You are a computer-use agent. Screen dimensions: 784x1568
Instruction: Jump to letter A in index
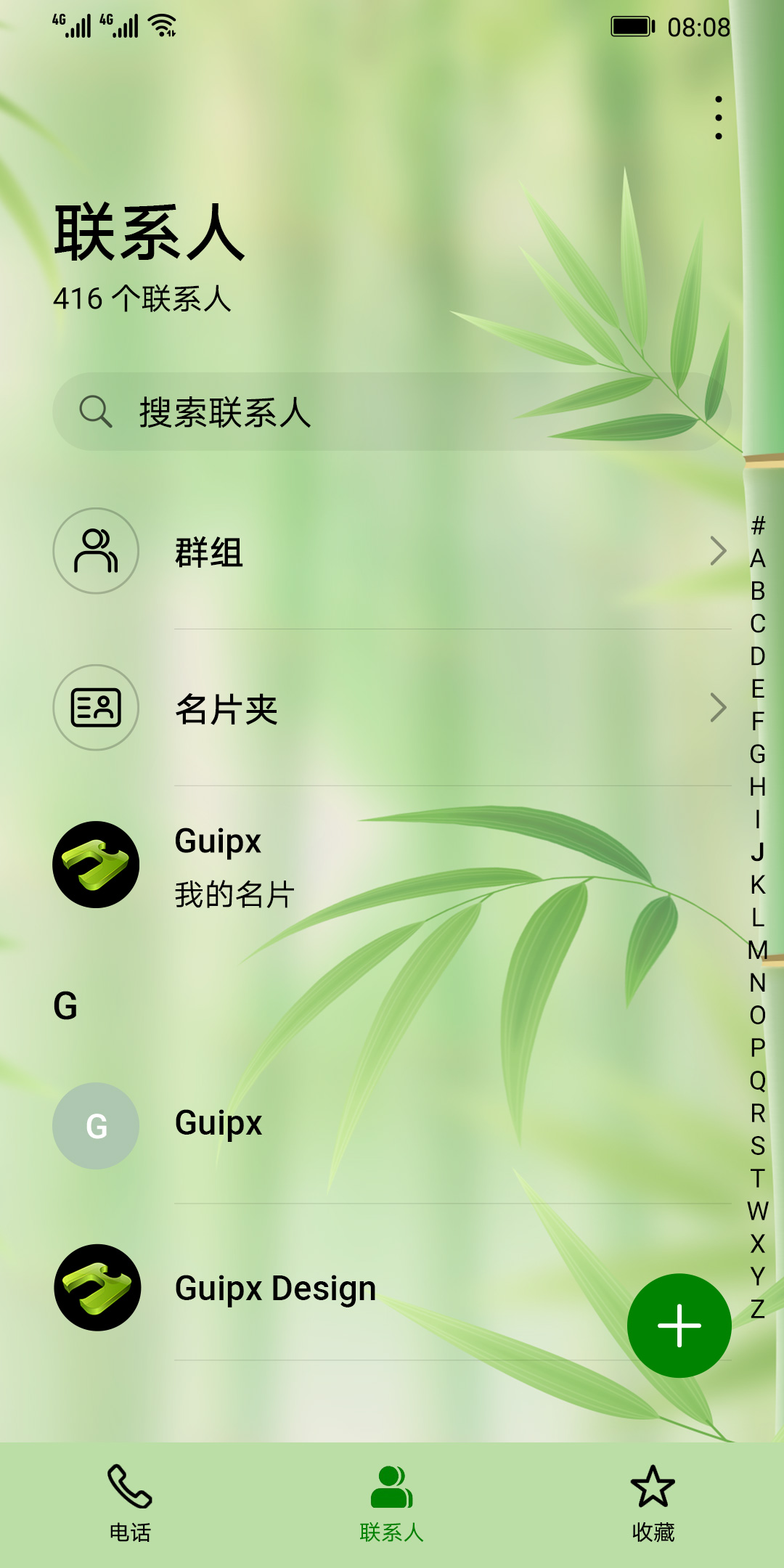click(757, 558)
